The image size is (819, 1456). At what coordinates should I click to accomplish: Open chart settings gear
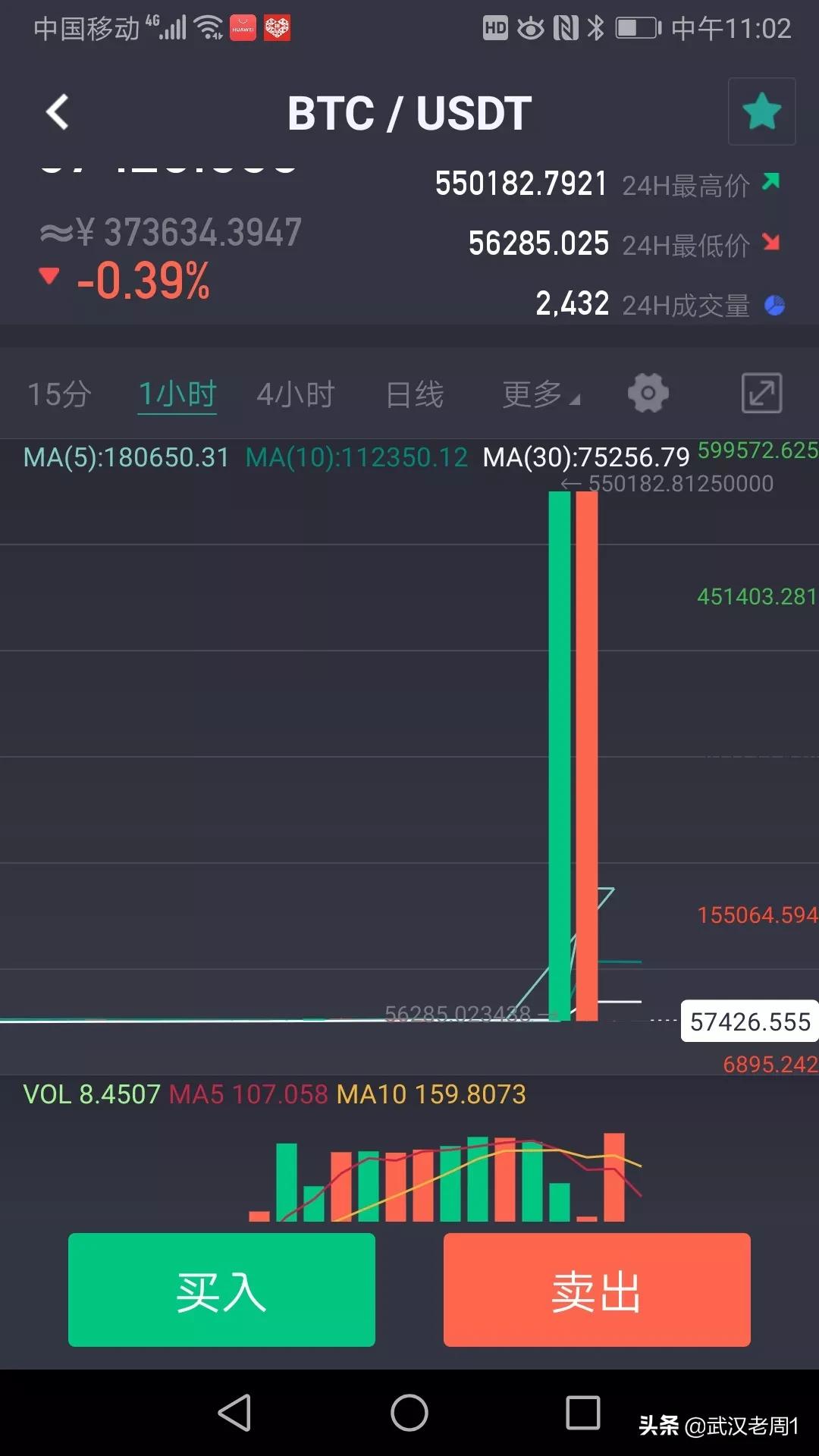coord(648,393)
